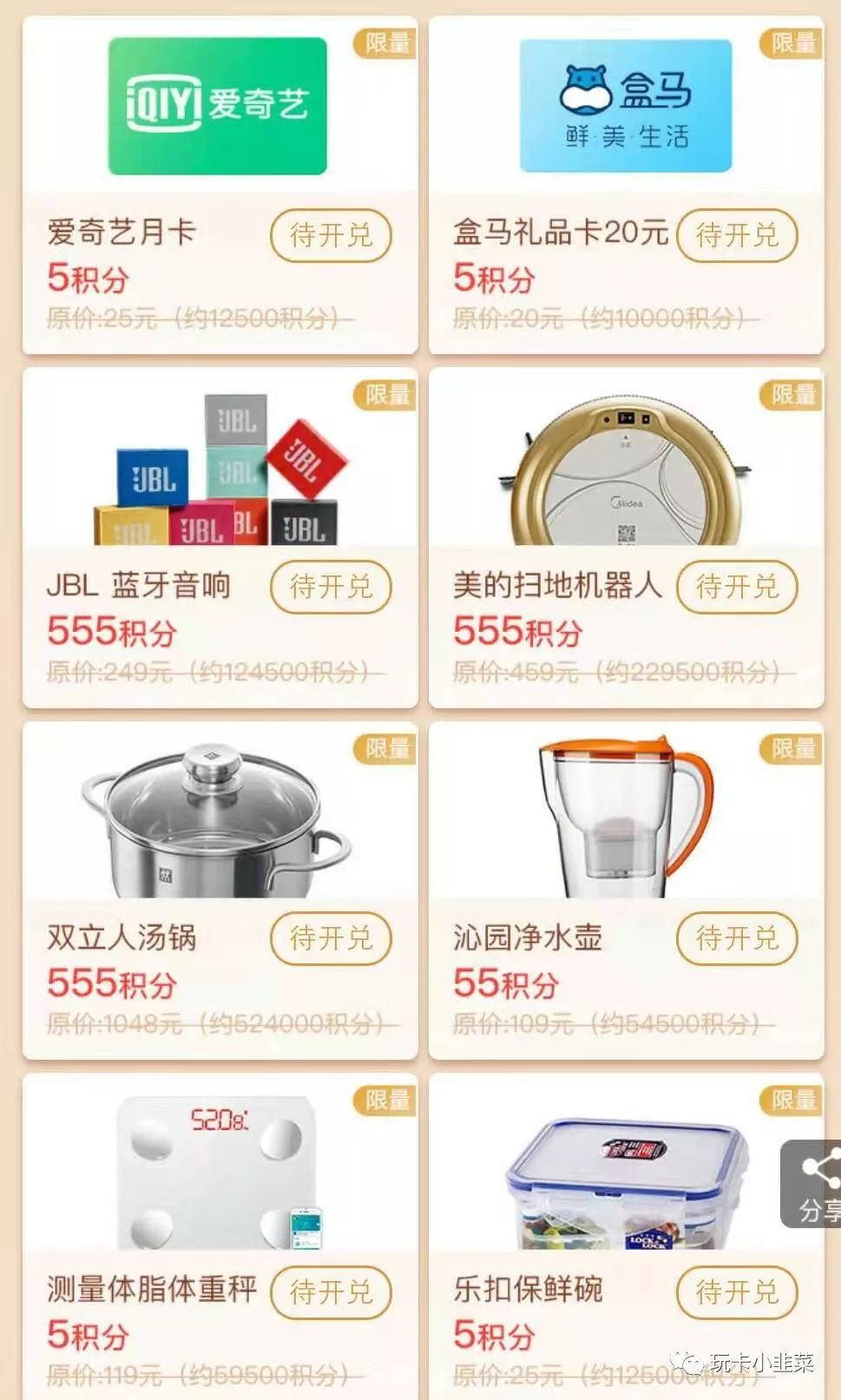Tap 待开兑 button for 测量体脂体重秤
Screen dimensions: 841x1400
331,1292
